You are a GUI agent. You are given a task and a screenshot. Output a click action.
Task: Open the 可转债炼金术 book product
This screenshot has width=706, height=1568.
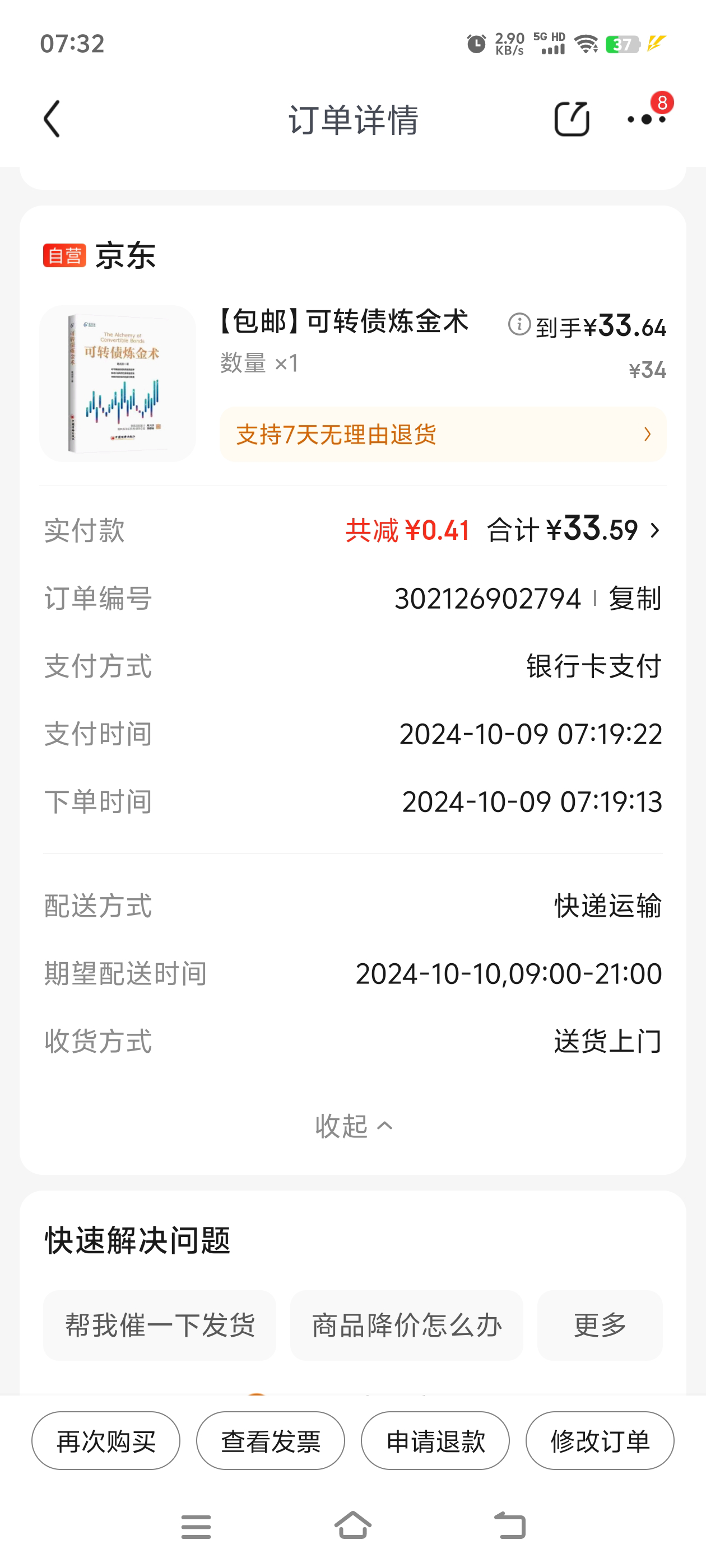click(x=118, y=383)
